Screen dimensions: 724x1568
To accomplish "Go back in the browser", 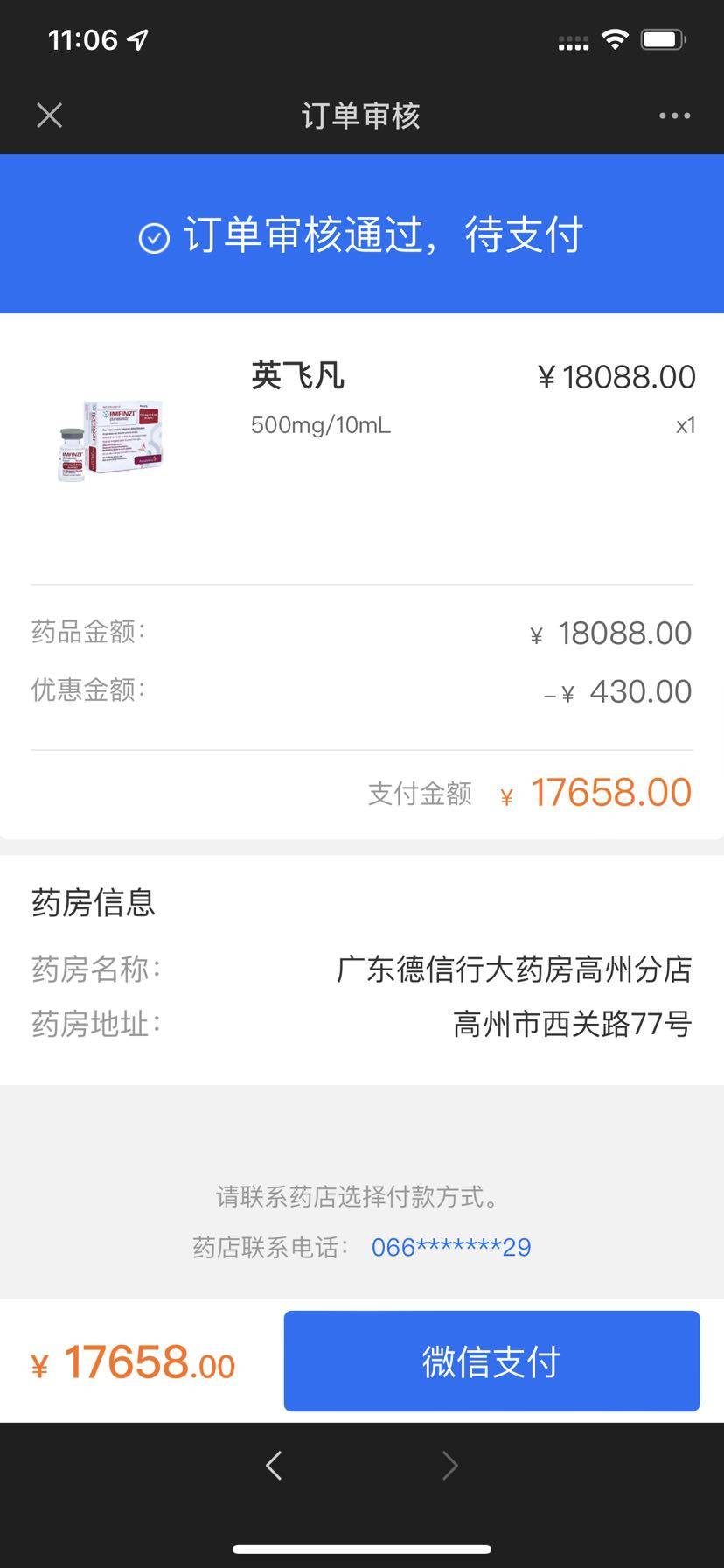I will click(275, 1465).
